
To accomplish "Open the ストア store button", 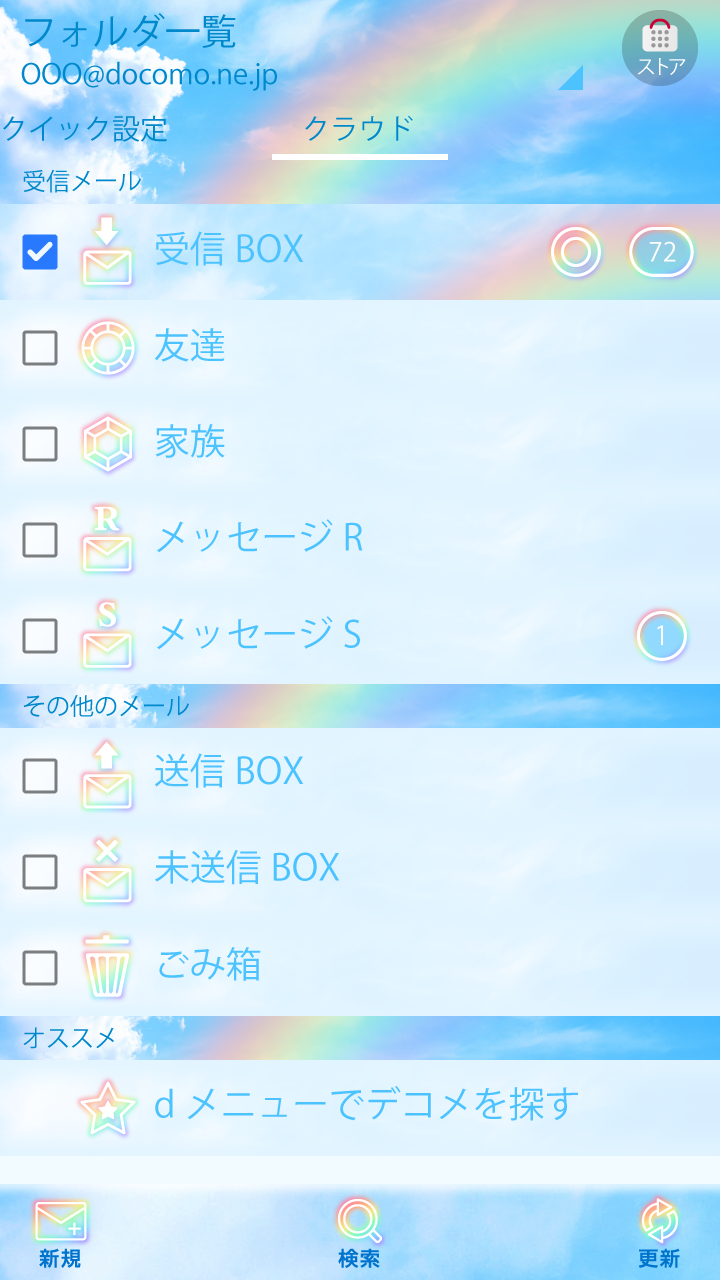I will (660, 48).
